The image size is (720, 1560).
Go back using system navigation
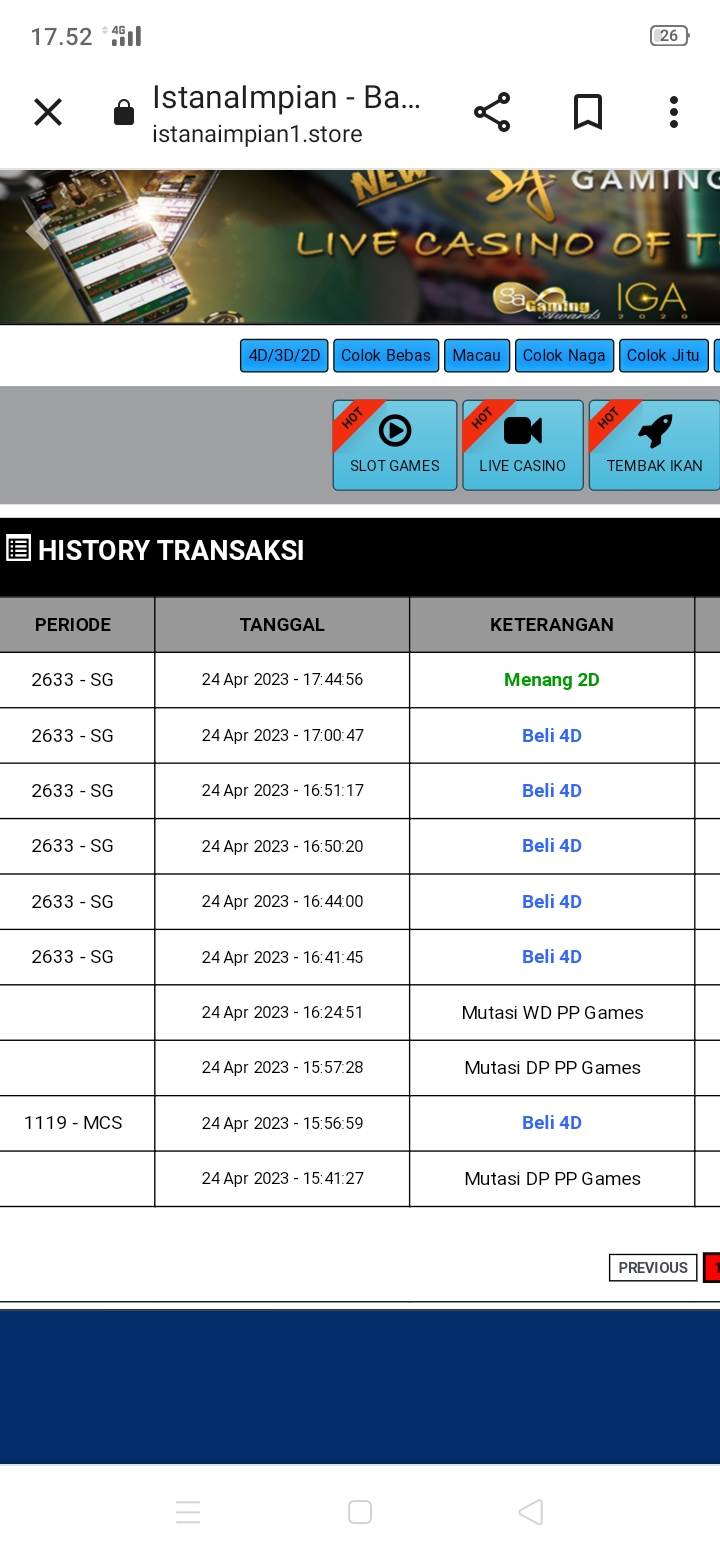531,1512
